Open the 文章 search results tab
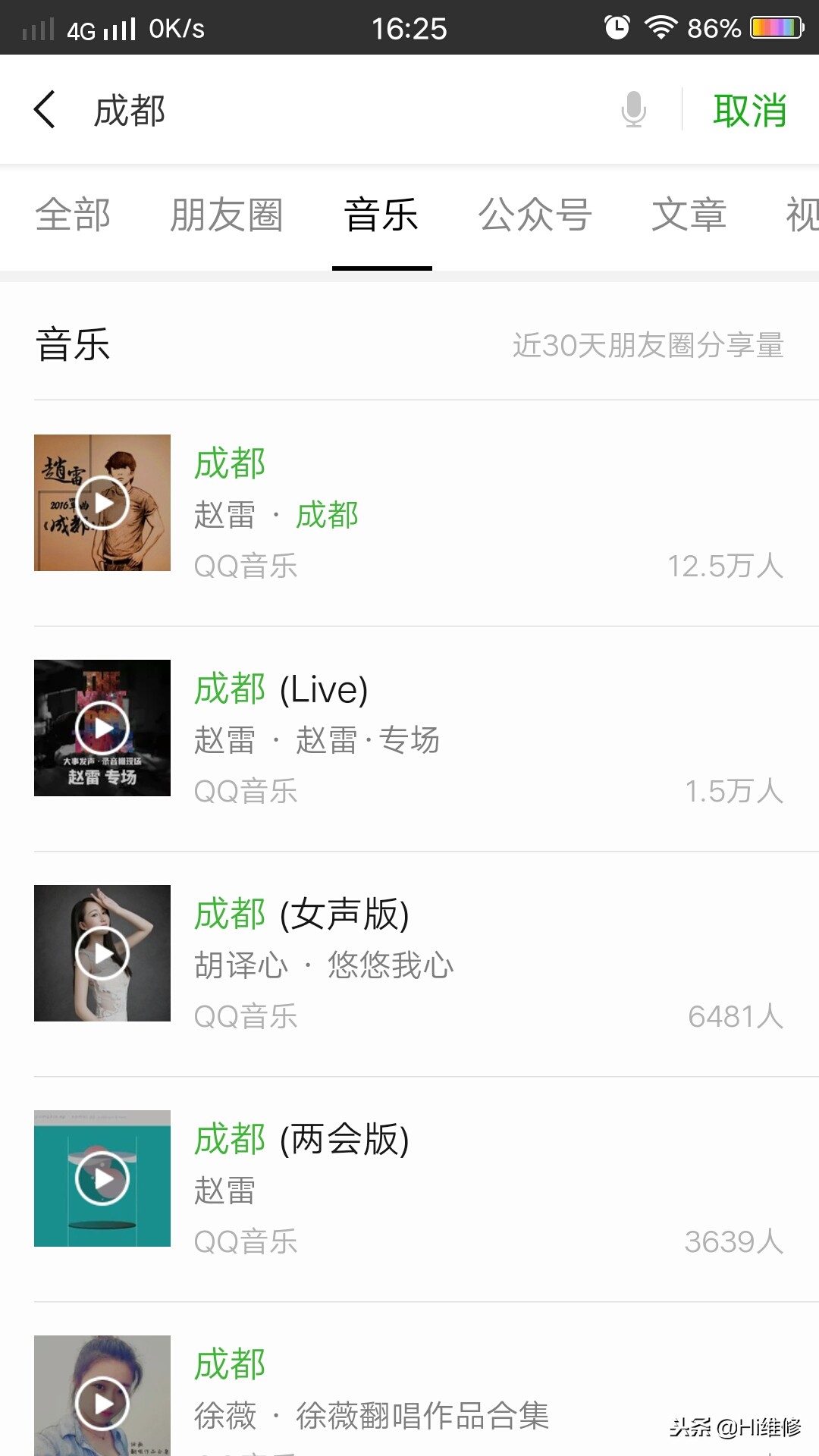Viewport: 819px width, 1456px height. click(690, 216)
